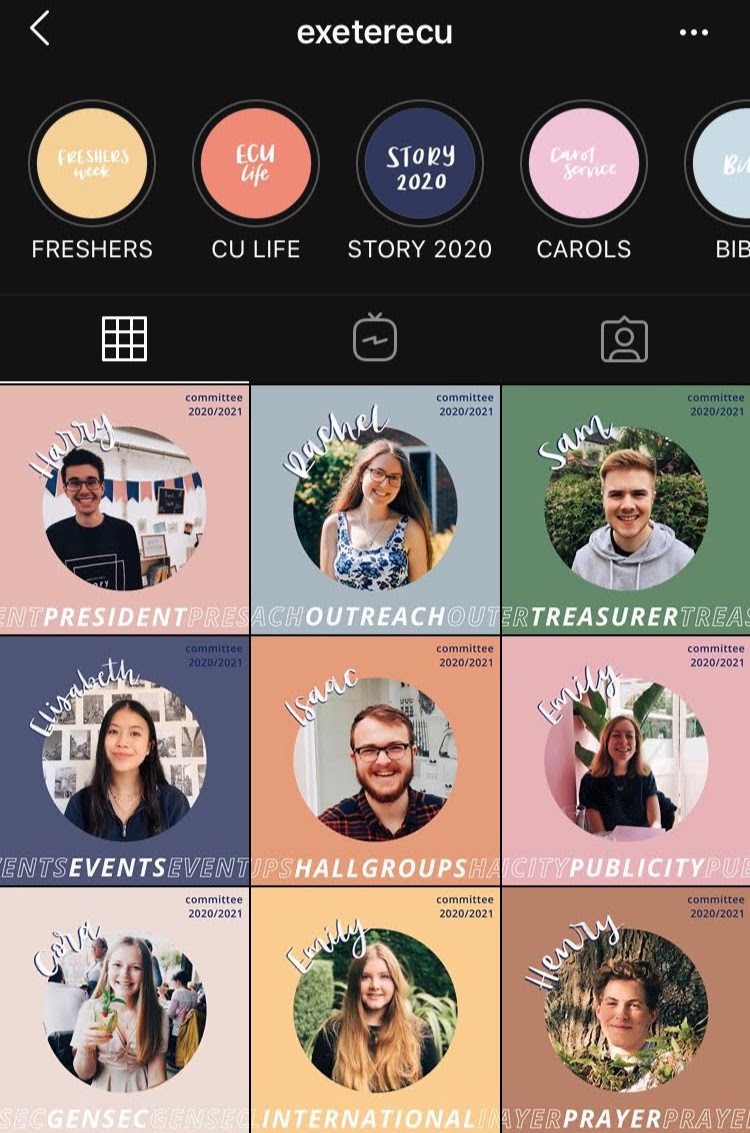The height and width of the screenshot is (1133, 750).
Task: Switch to the posts grid tab
Action: [125, 339]
